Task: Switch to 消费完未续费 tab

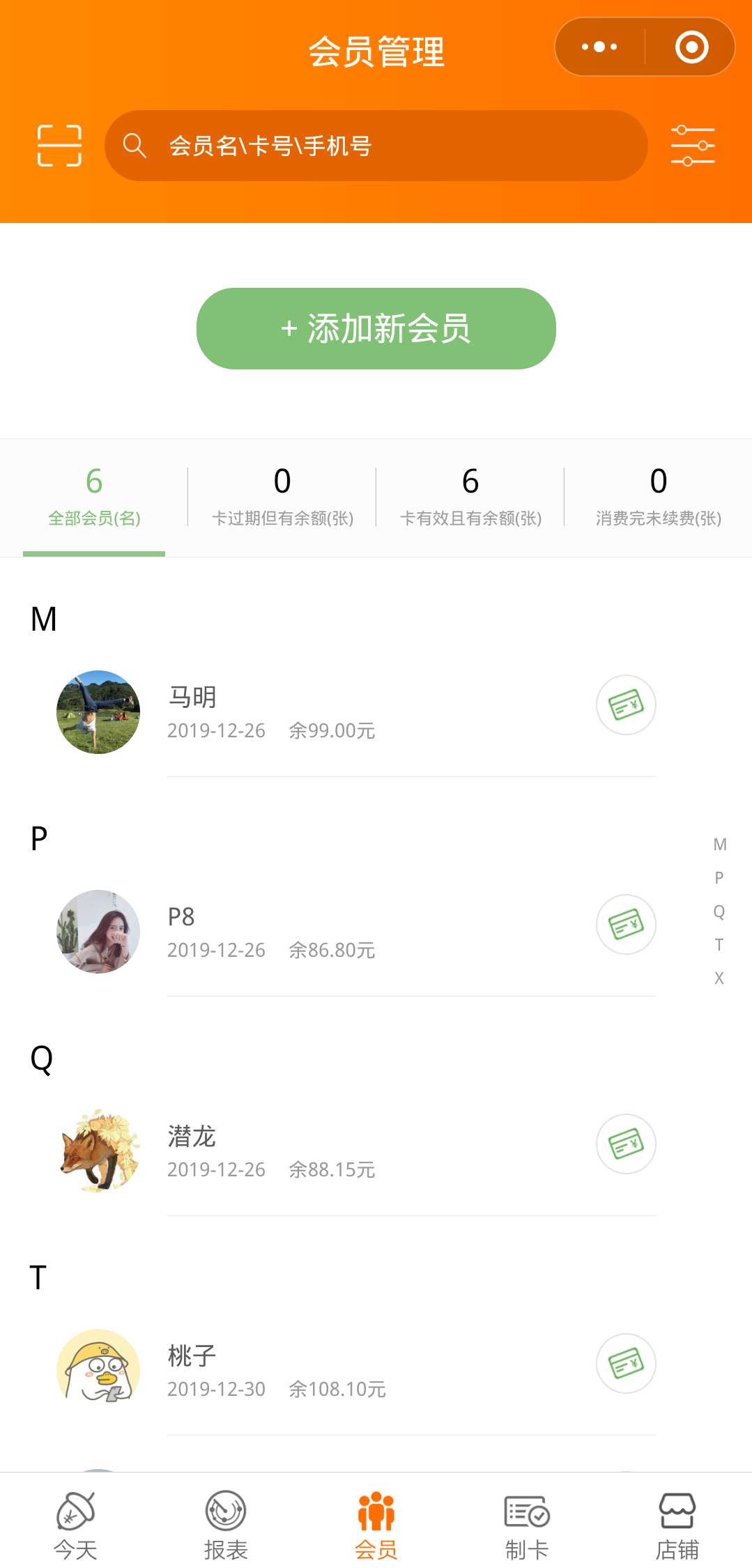Action: pos(659,498)
